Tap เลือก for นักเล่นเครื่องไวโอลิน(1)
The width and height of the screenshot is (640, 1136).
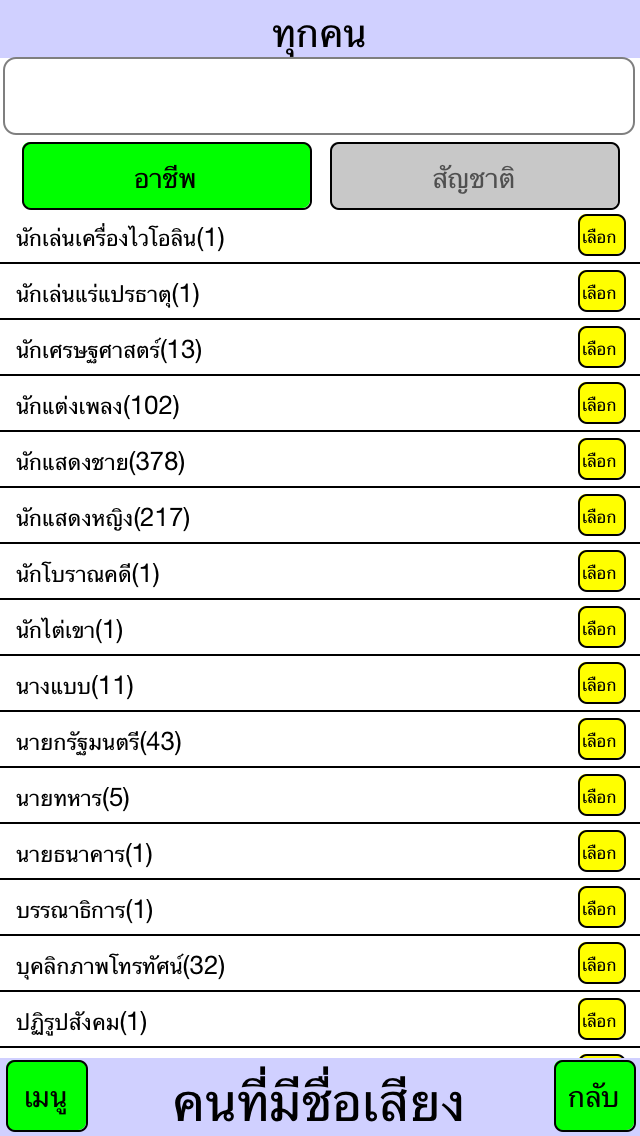point(602,235)
